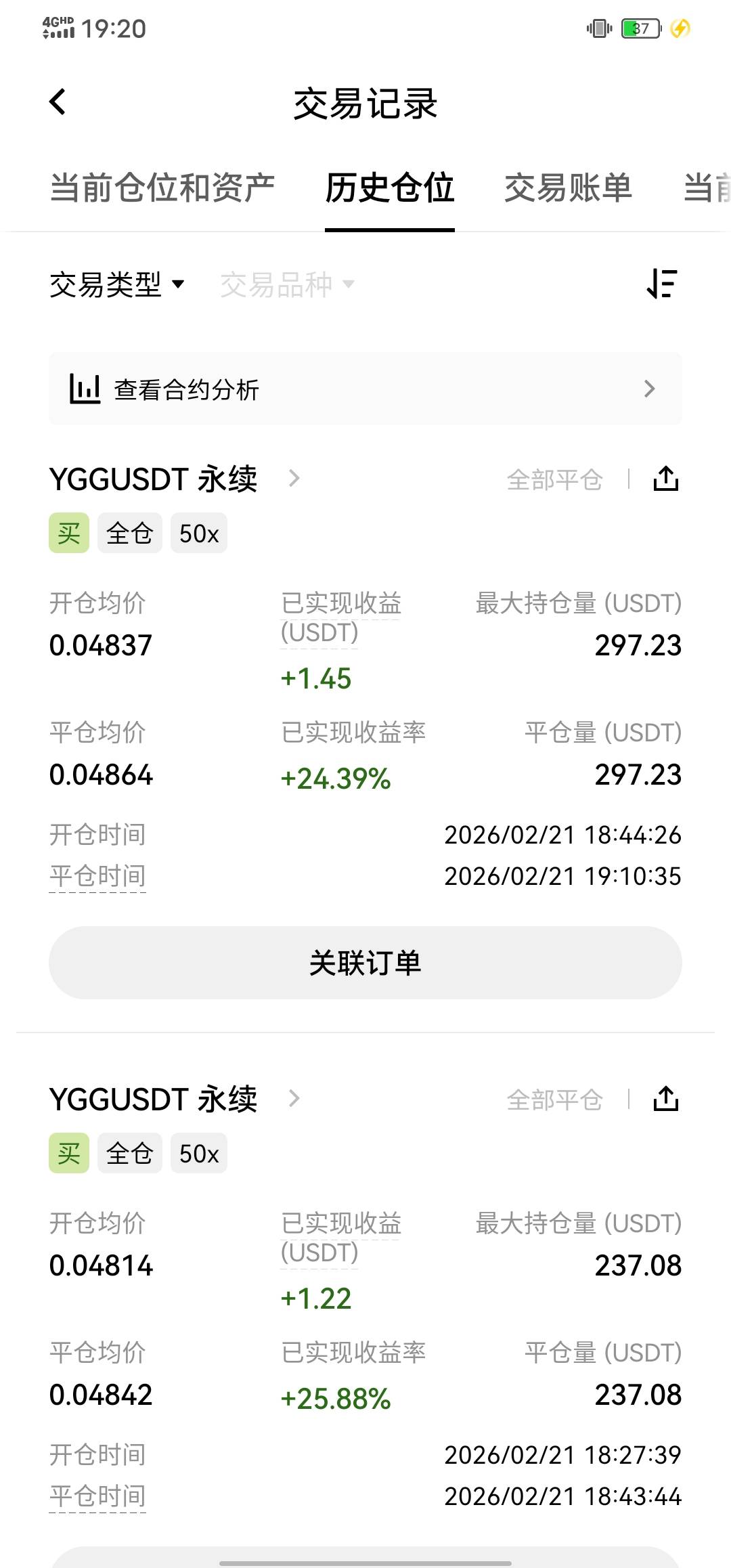Image resolution: width=731 pixels, height=1568 pixels.
Task: Go back from 交易记录 page
Action: coord(58,103)
